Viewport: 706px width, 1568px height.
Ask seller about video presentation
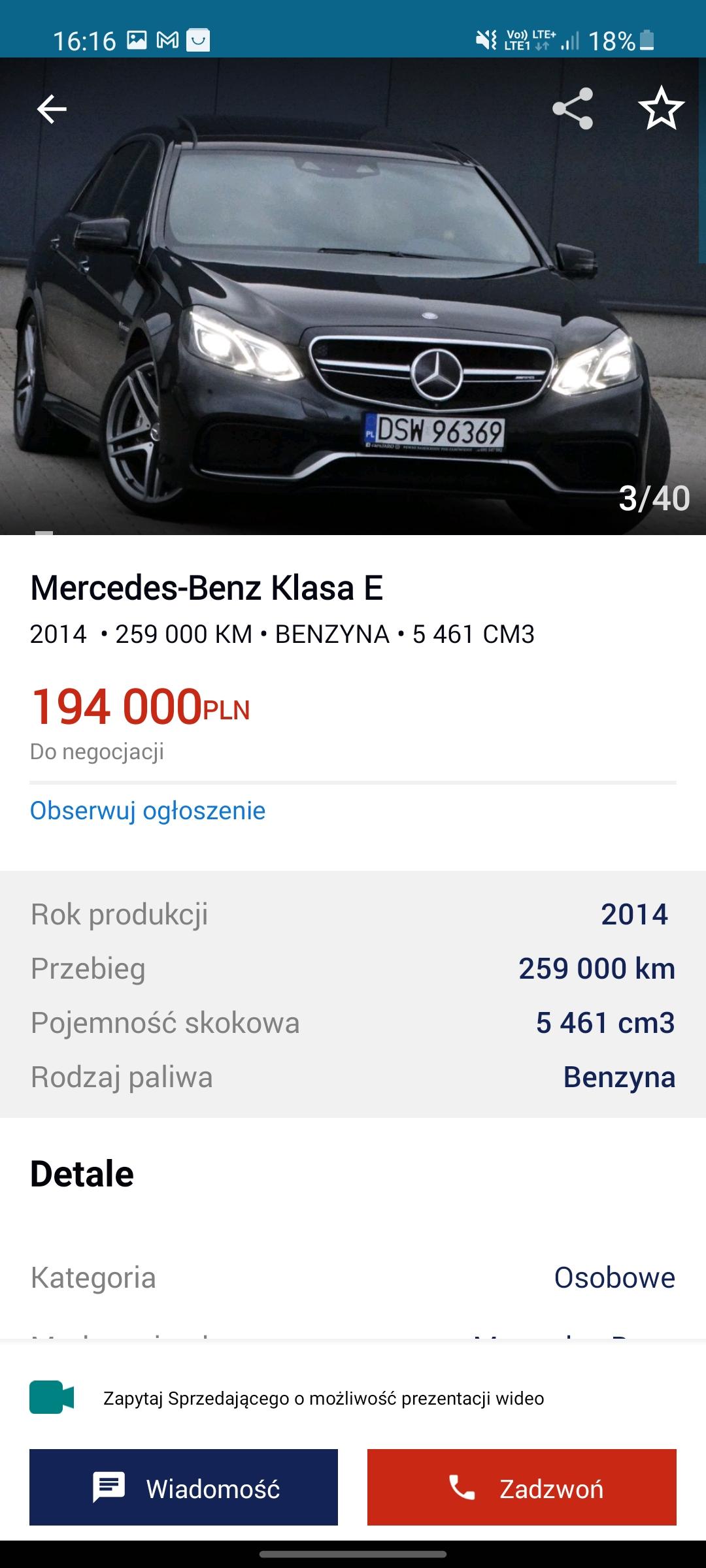coord(323,1398)
